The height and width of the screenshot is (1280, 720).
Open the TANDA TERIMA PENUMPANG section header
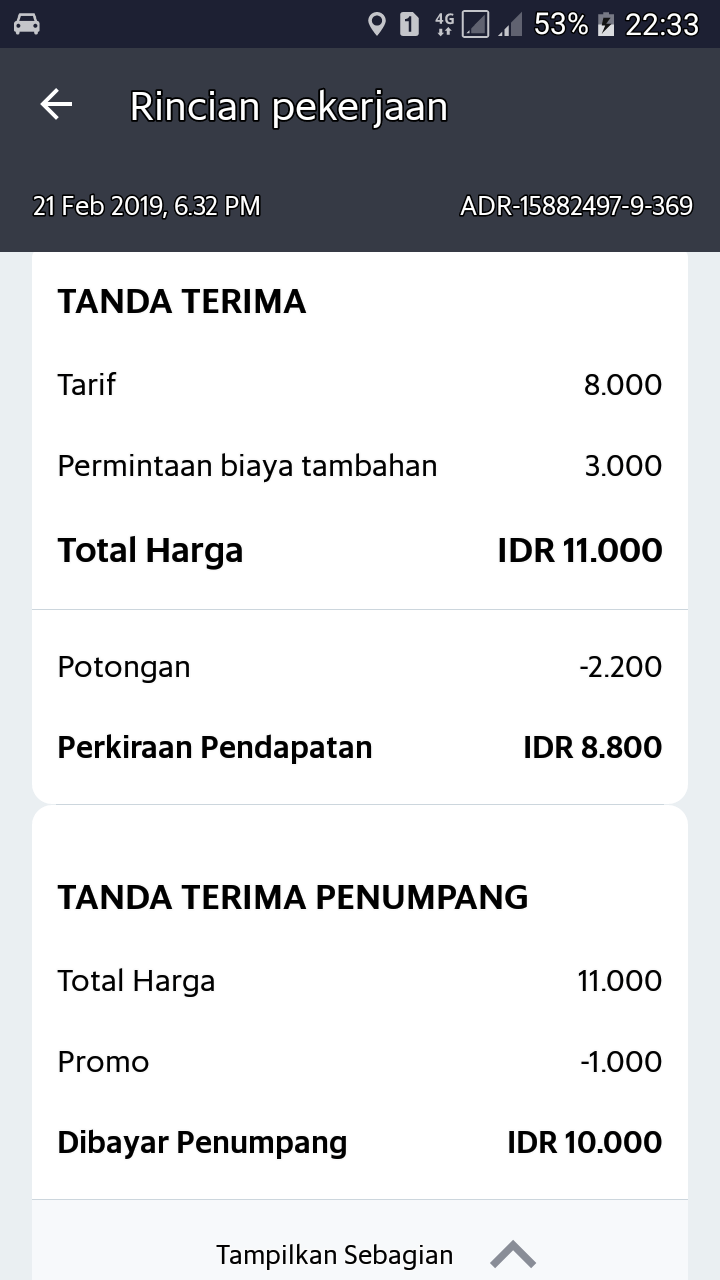(293, 897)
